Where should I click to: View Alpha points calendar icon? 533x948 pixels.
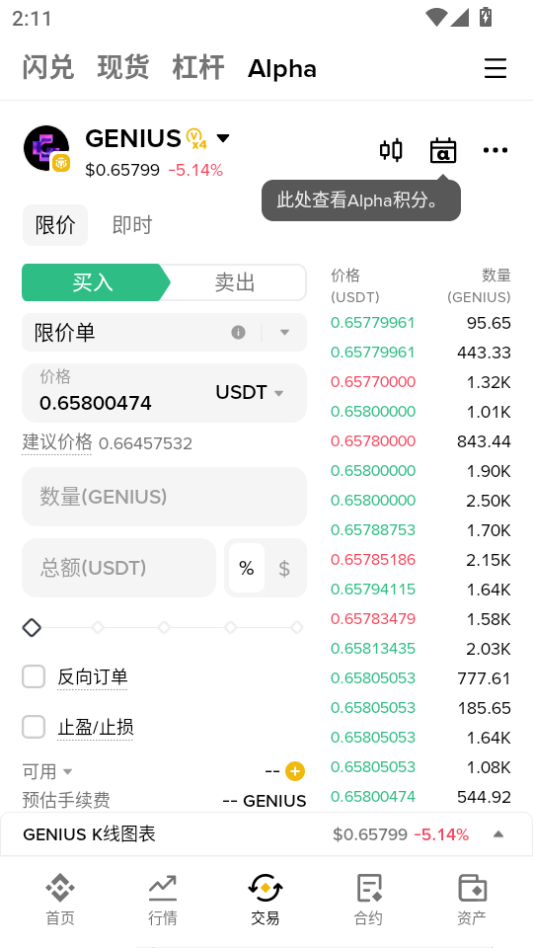(443, 150)
